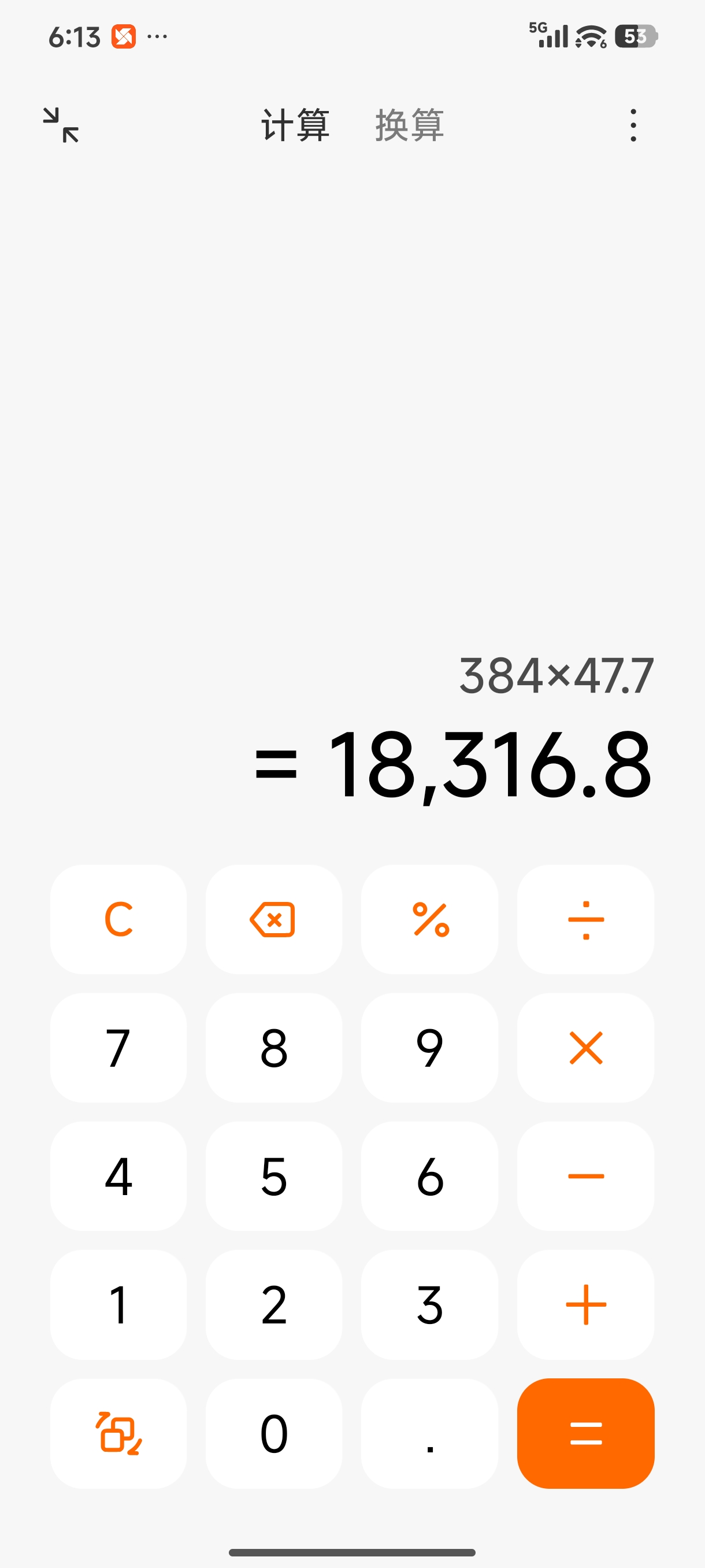Enter the digit 8
Viewport: 705px width, 1568px height.
[274, 1048]
